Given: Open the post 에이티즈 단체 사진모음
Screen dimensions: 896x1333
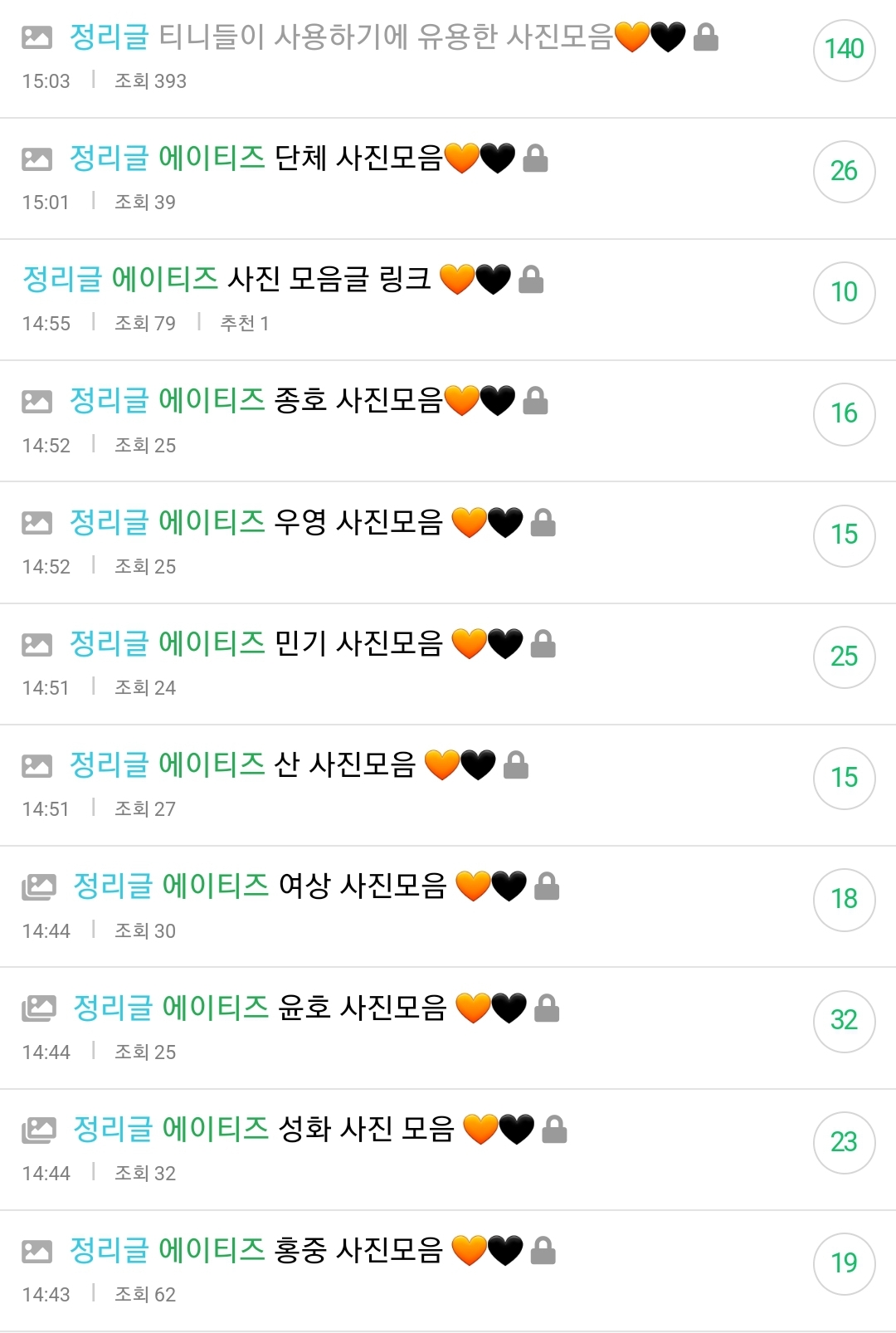Looking at the screenshot, I should point(348,160).
